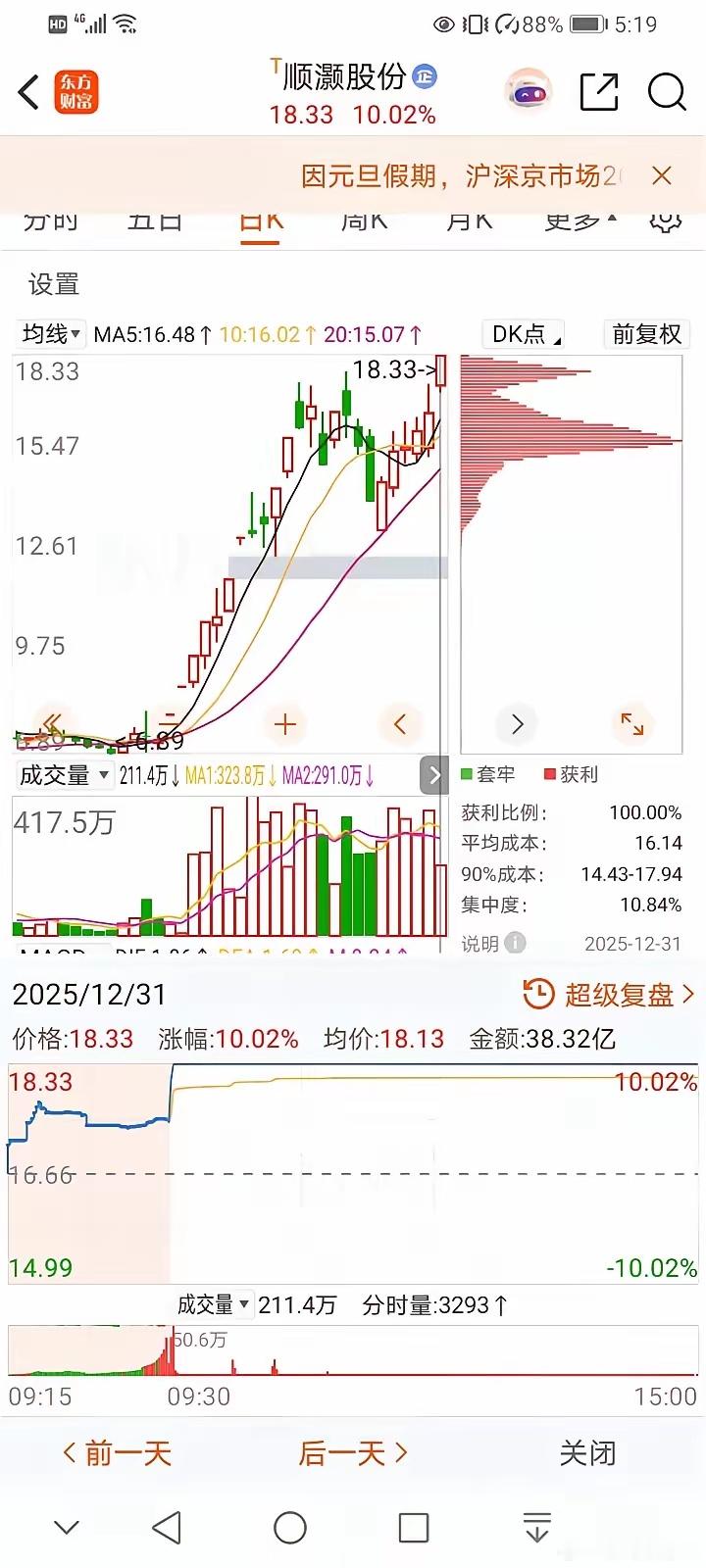Open stock search magnifier
The height and width of the screenshot is (1568, 706).
click(x=667, y=93)
